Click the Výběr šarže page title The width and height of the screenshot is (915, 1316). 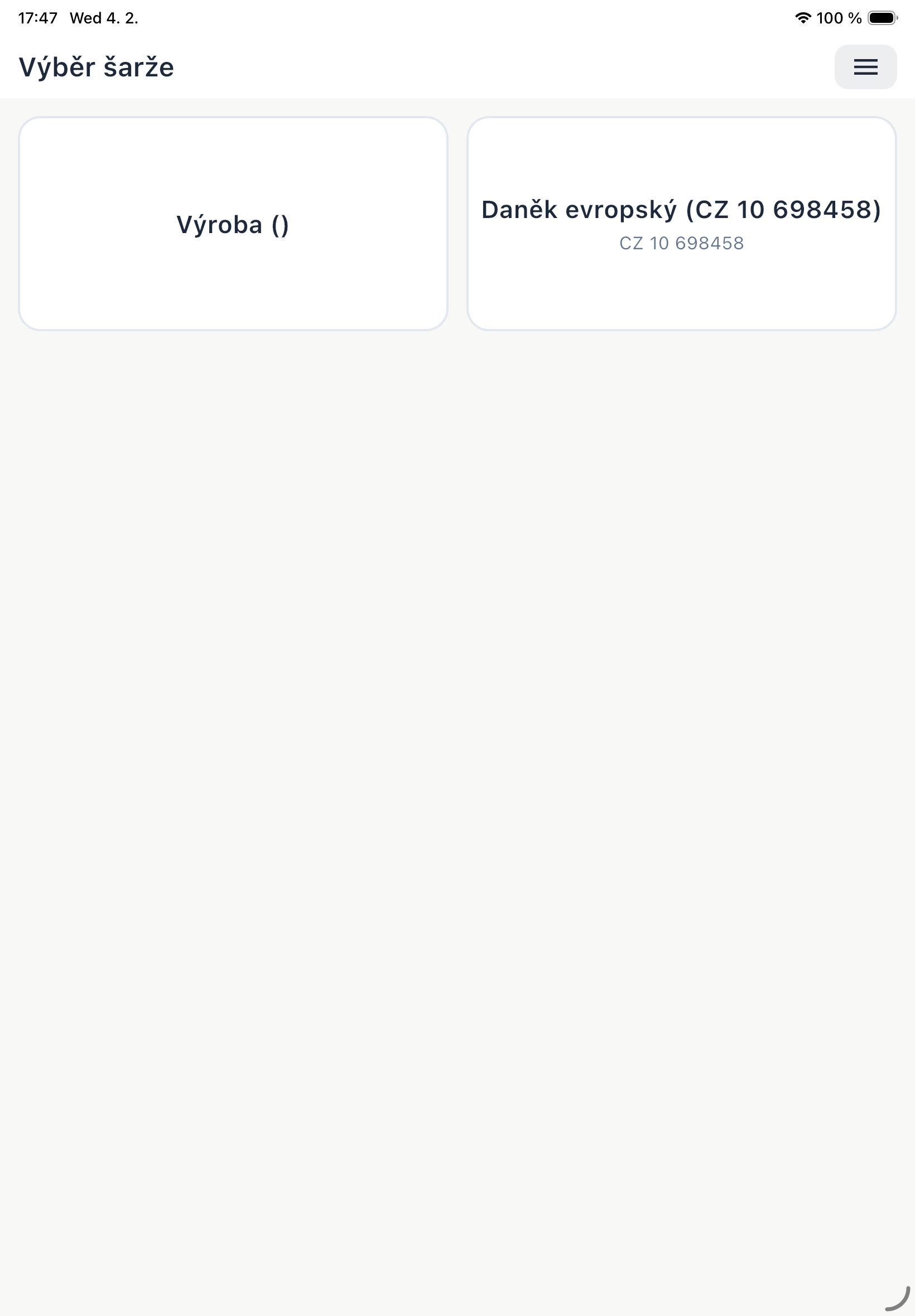pyautogui.click(x=96, y=67)
